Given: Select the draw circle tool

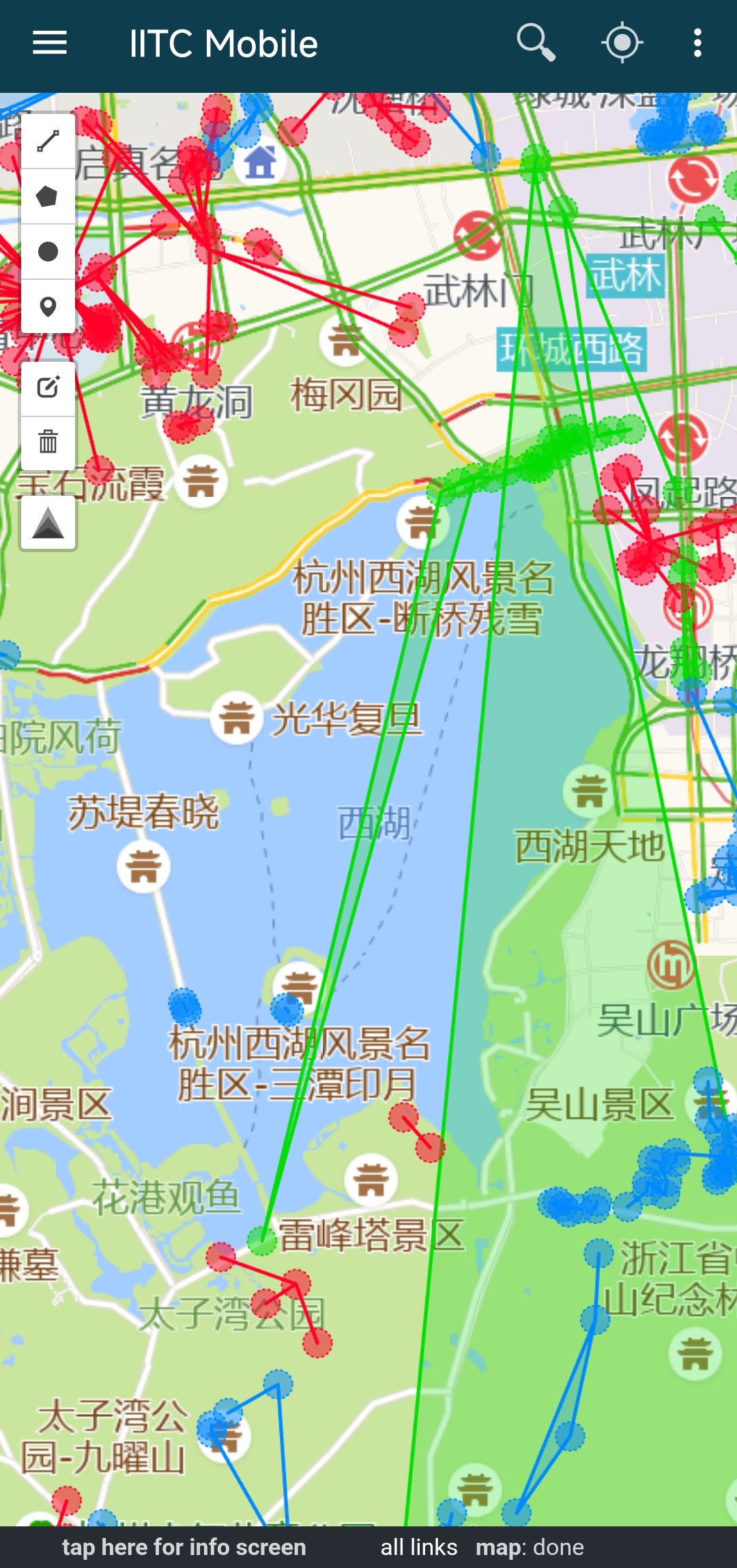Looking at the screenshot, I should pos(48,251).
